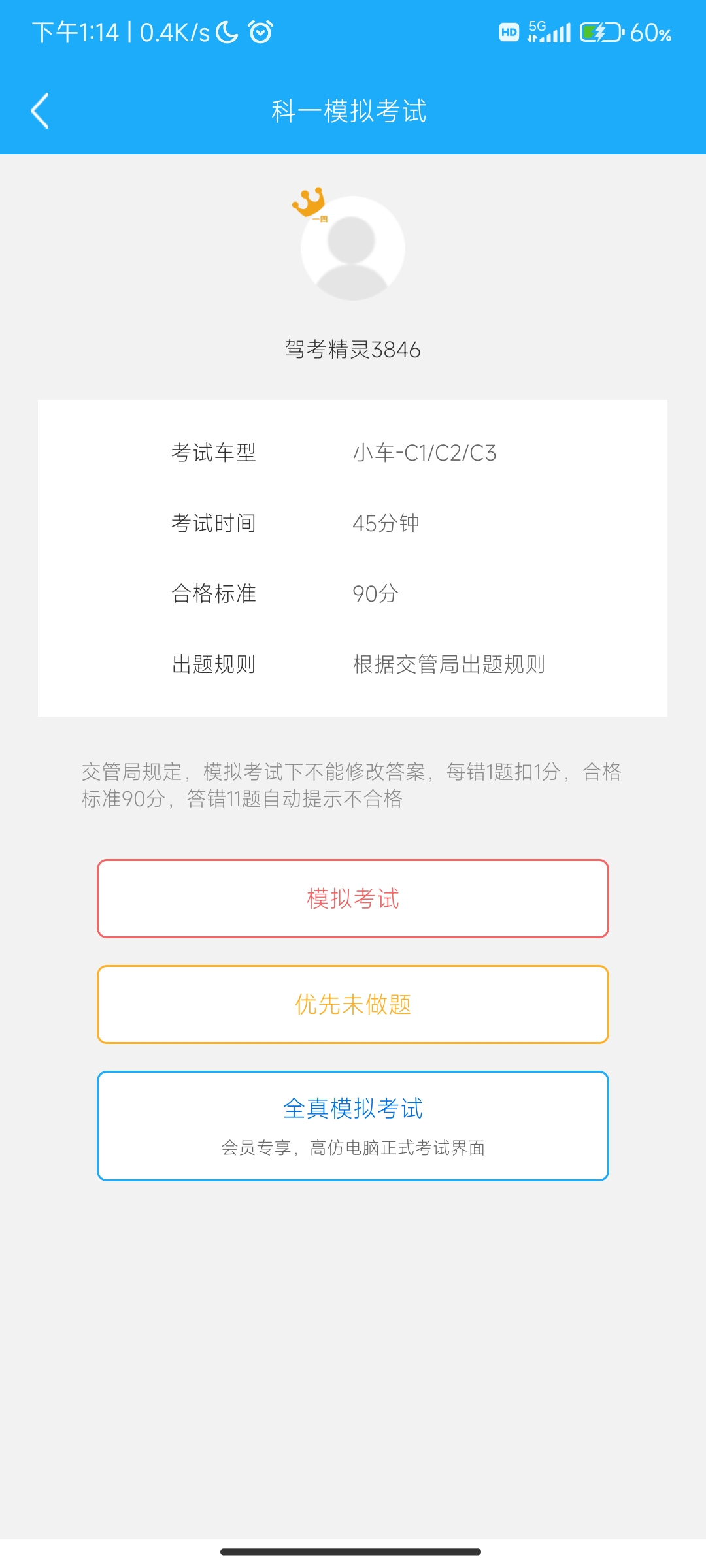Select the 优先未做题 option

click(x=353, y=1005)
